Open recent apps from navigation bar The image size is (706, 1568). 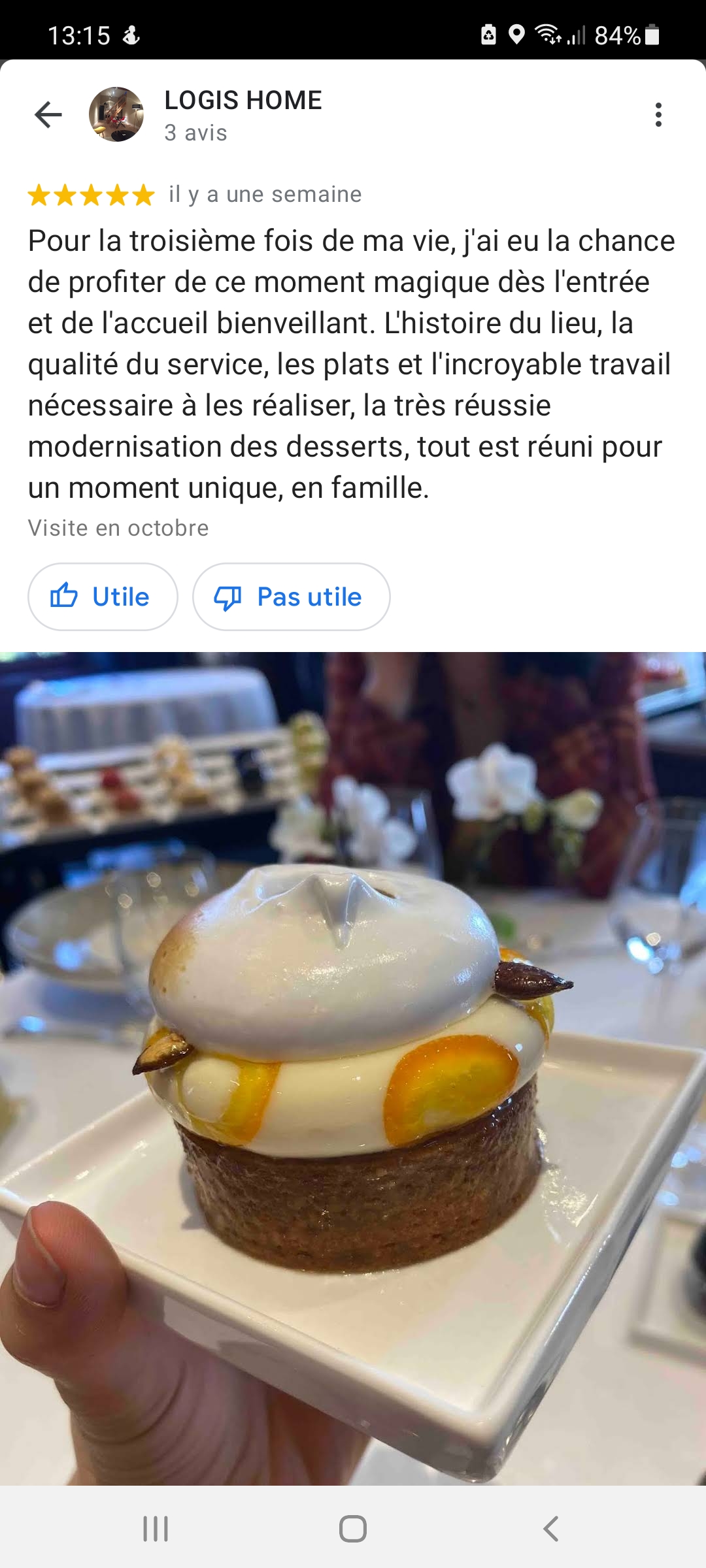pyautogui.click(x=156, y=1529)
